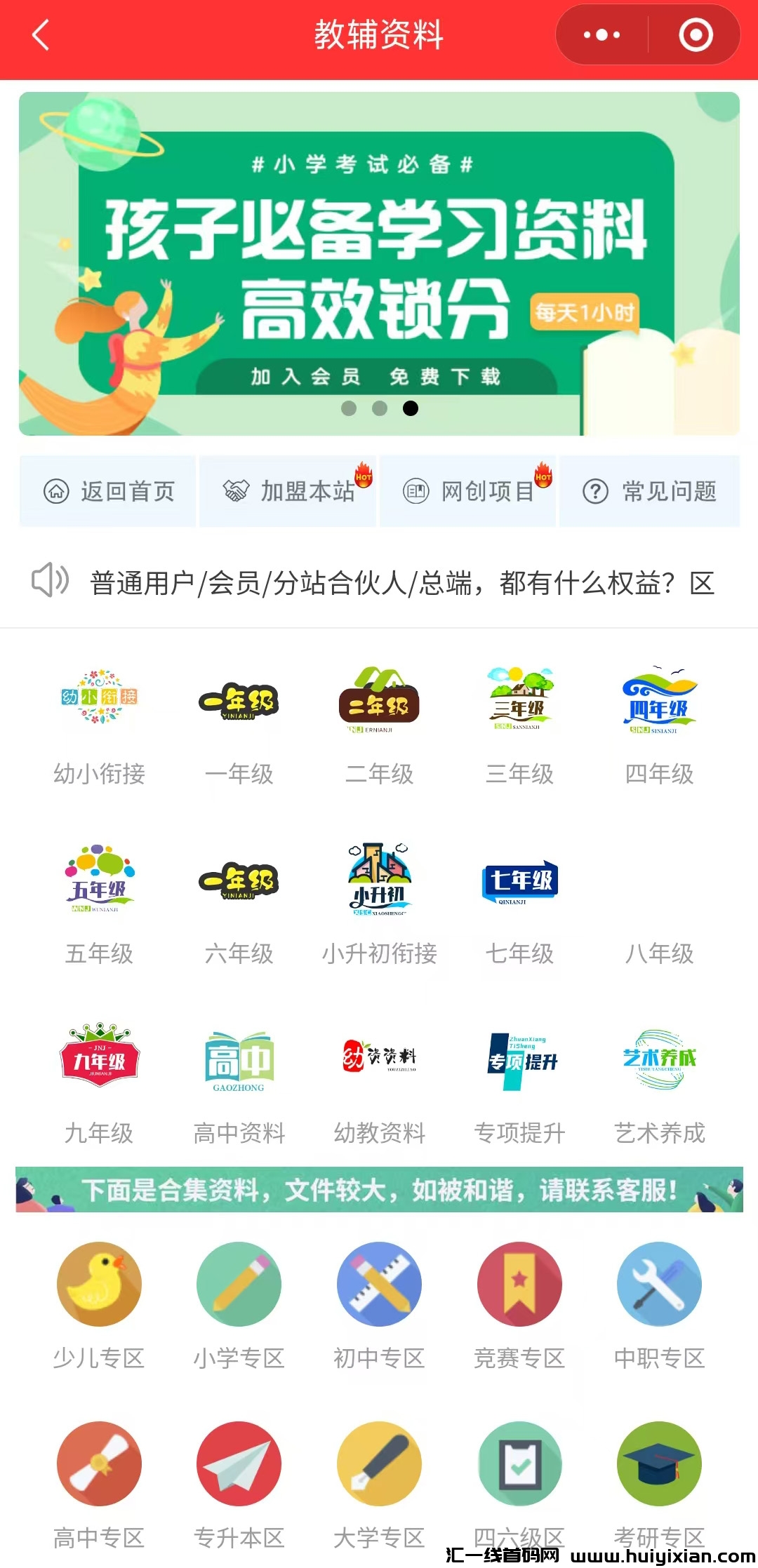The width and height of the screenshot is (758, 1568).
Task: Read the 普通用户/会员 权益 notice
Action: pos(401,583)
